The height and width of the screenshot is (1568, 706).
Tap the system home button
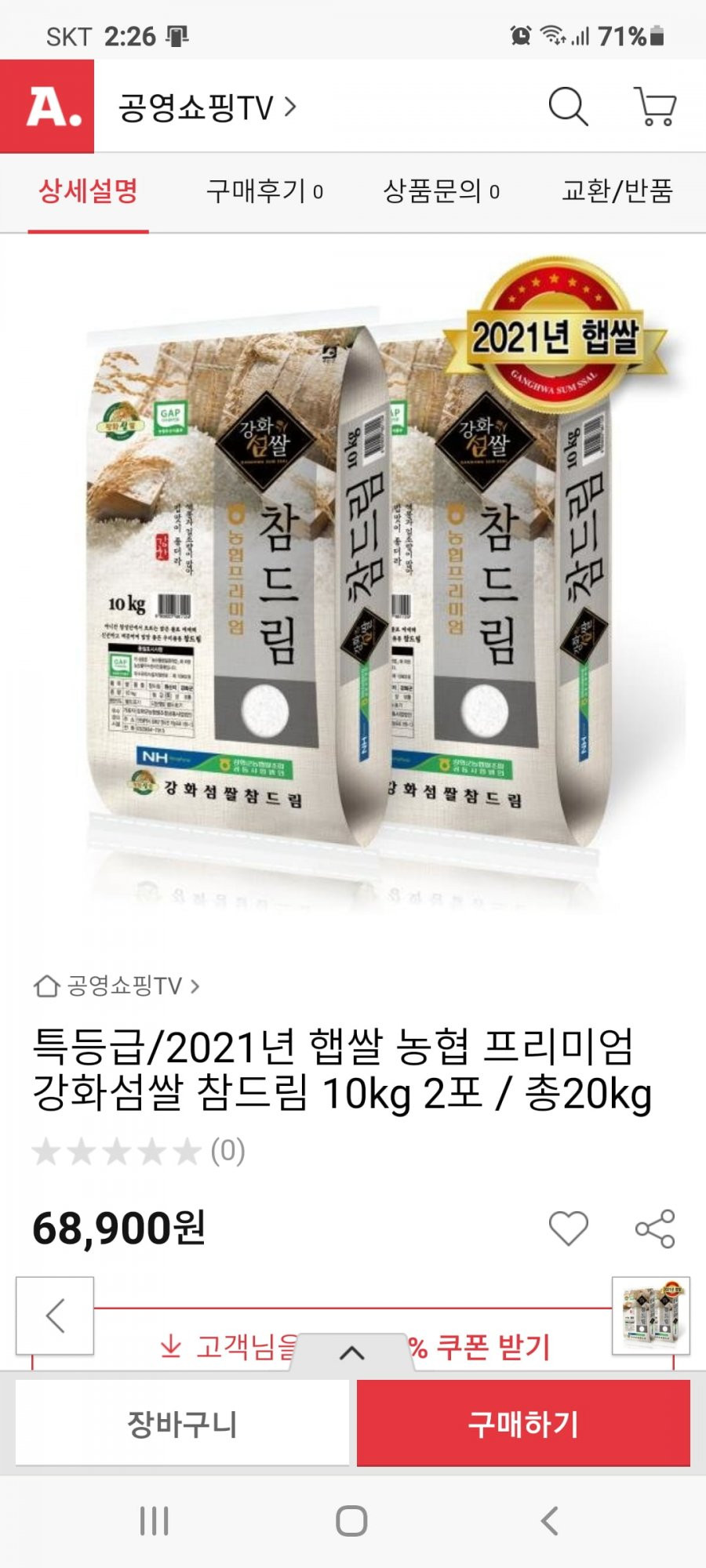351,1521
